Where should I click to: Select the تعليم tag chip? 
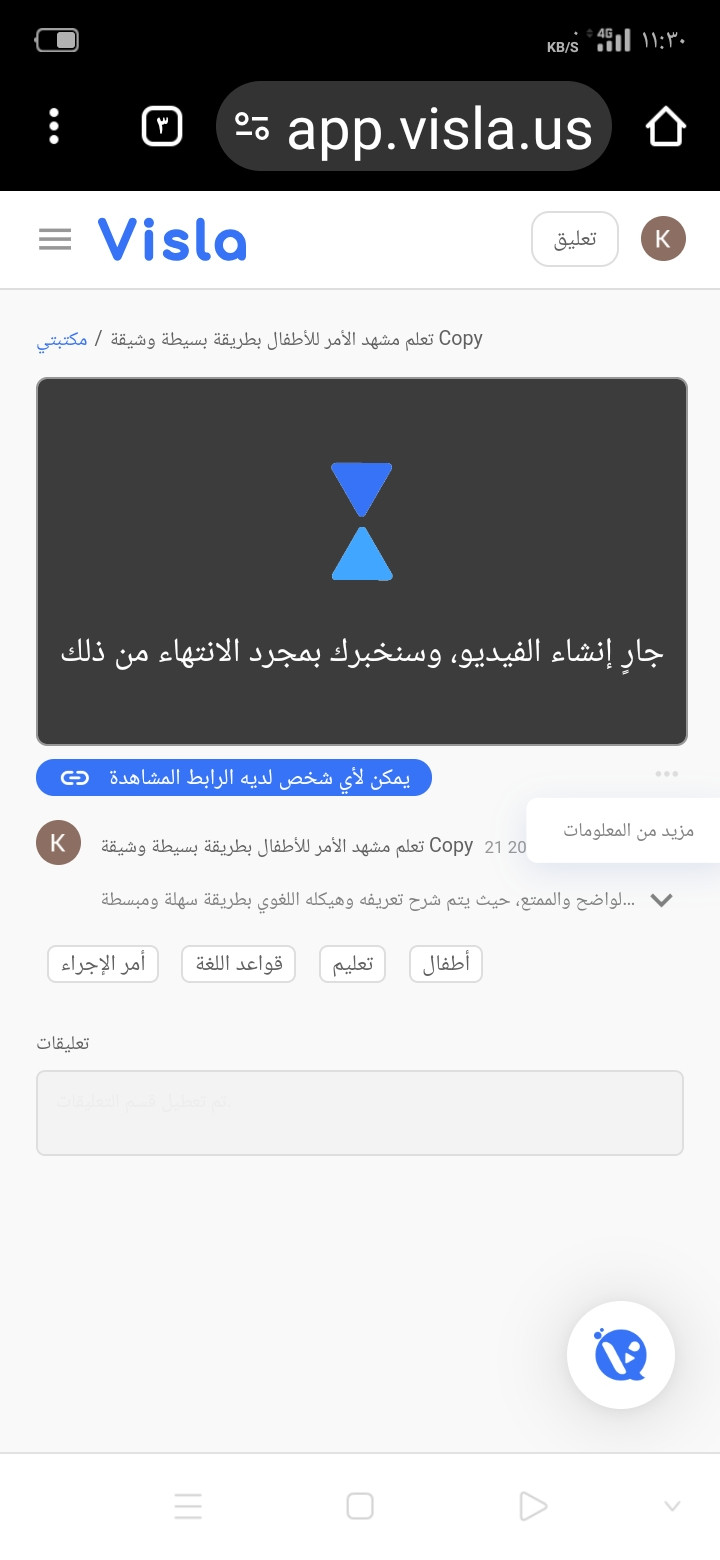[352, 964]
